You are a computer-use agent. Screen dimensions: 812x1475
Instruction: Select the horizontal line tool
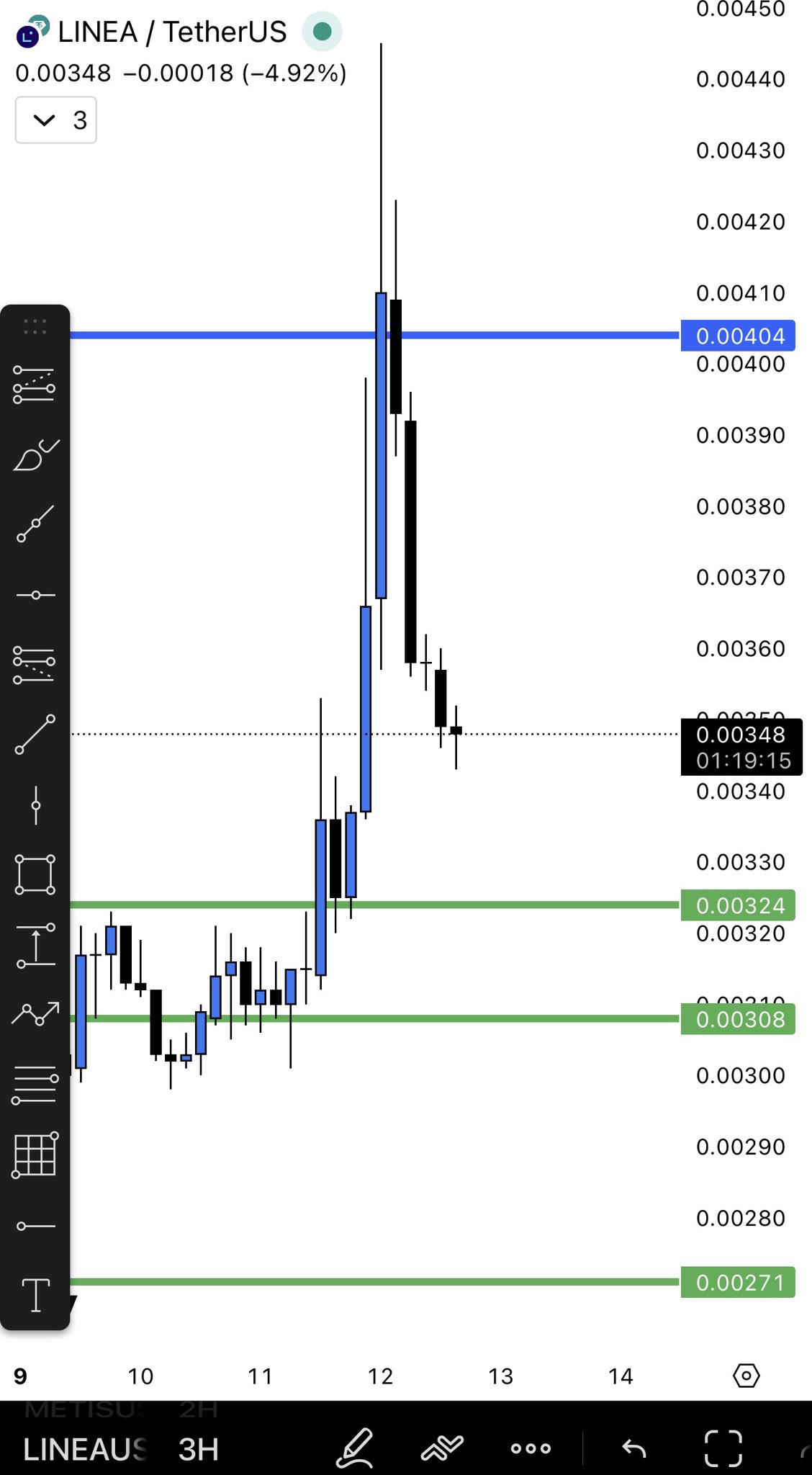pyautogui.click(x=35, y=595)
